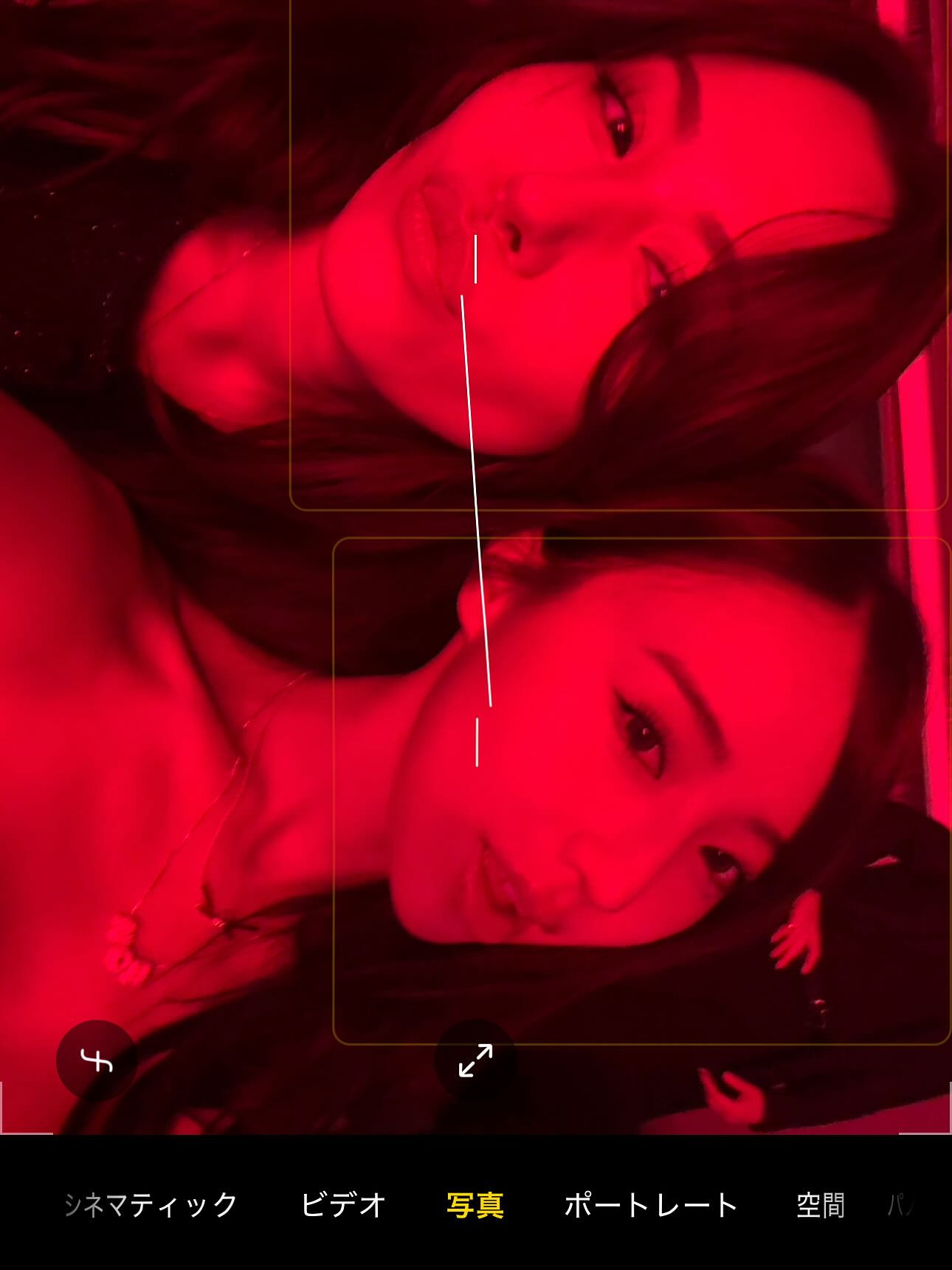
Task: Toggle camera direction with the flip button
Action: pyautogui.click(x=97, y=1060)
